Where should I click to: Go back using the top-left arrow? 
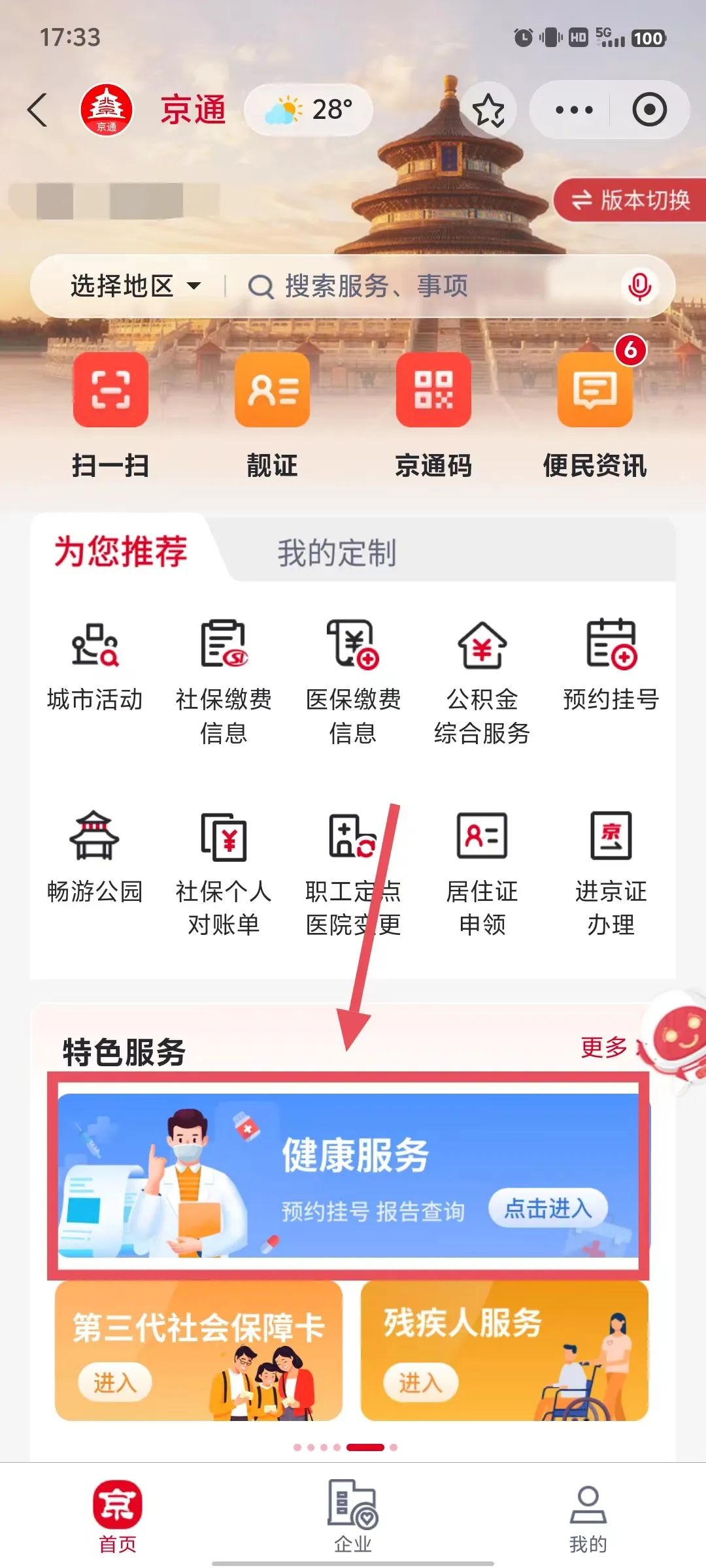pos(37,110)
